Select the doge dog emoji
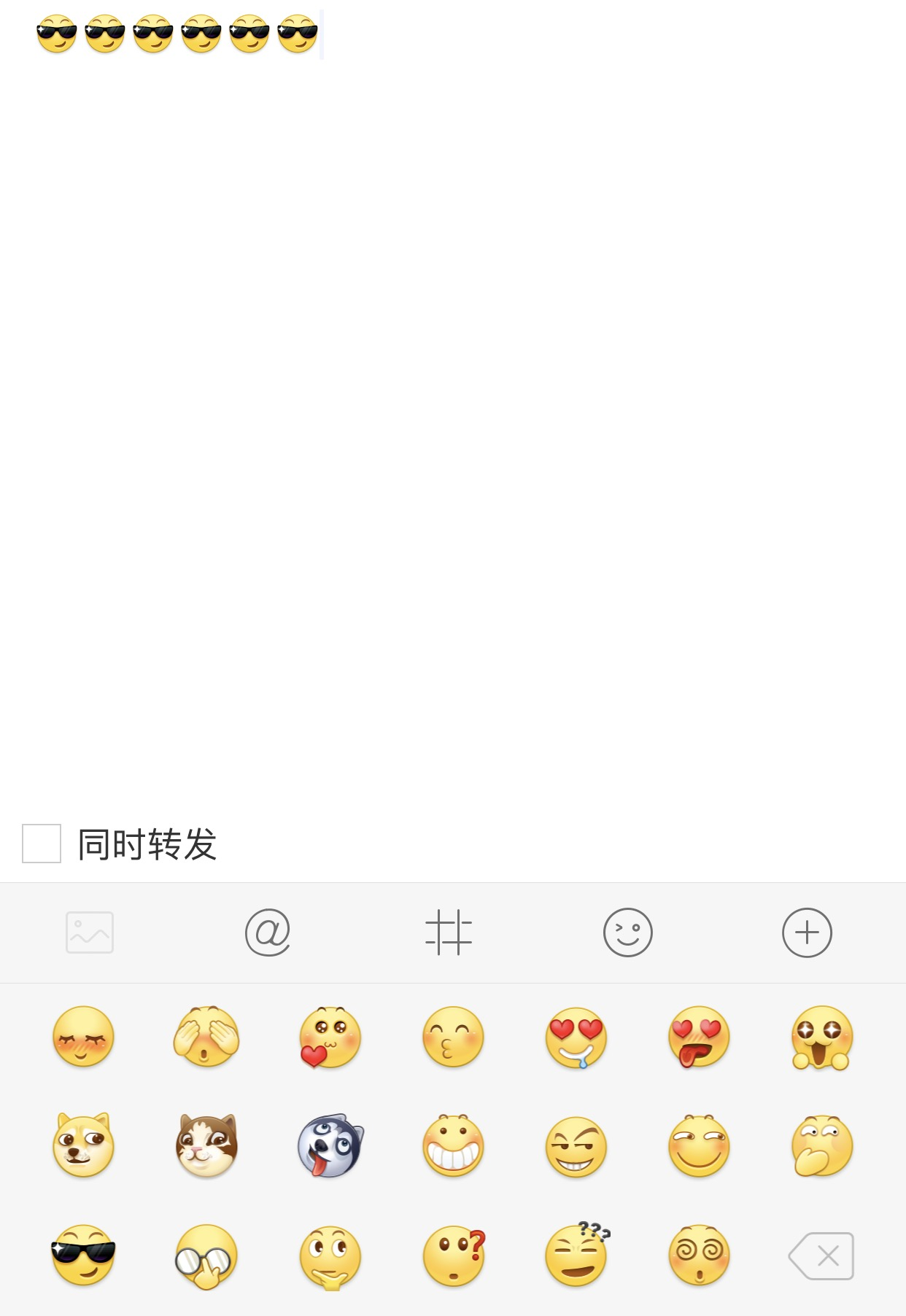 coord(83,1145)
